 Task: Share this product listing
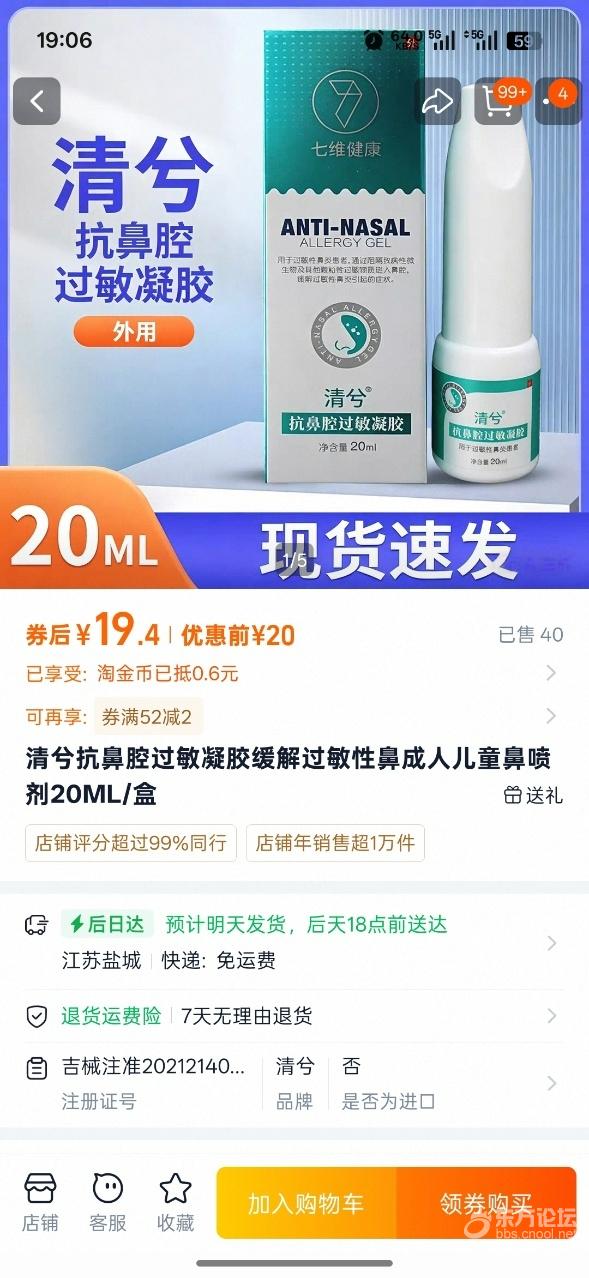(437, 100)
